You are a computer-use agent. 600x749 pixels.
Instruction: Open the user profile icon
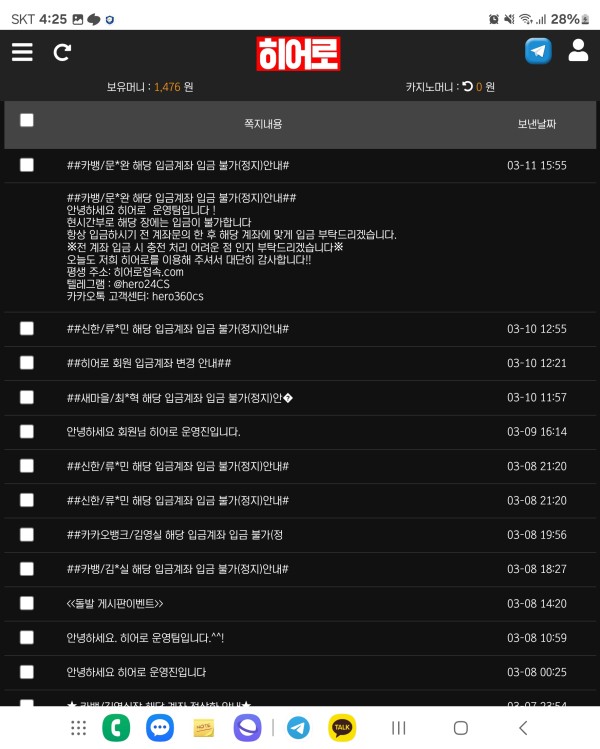pos(578,51)
